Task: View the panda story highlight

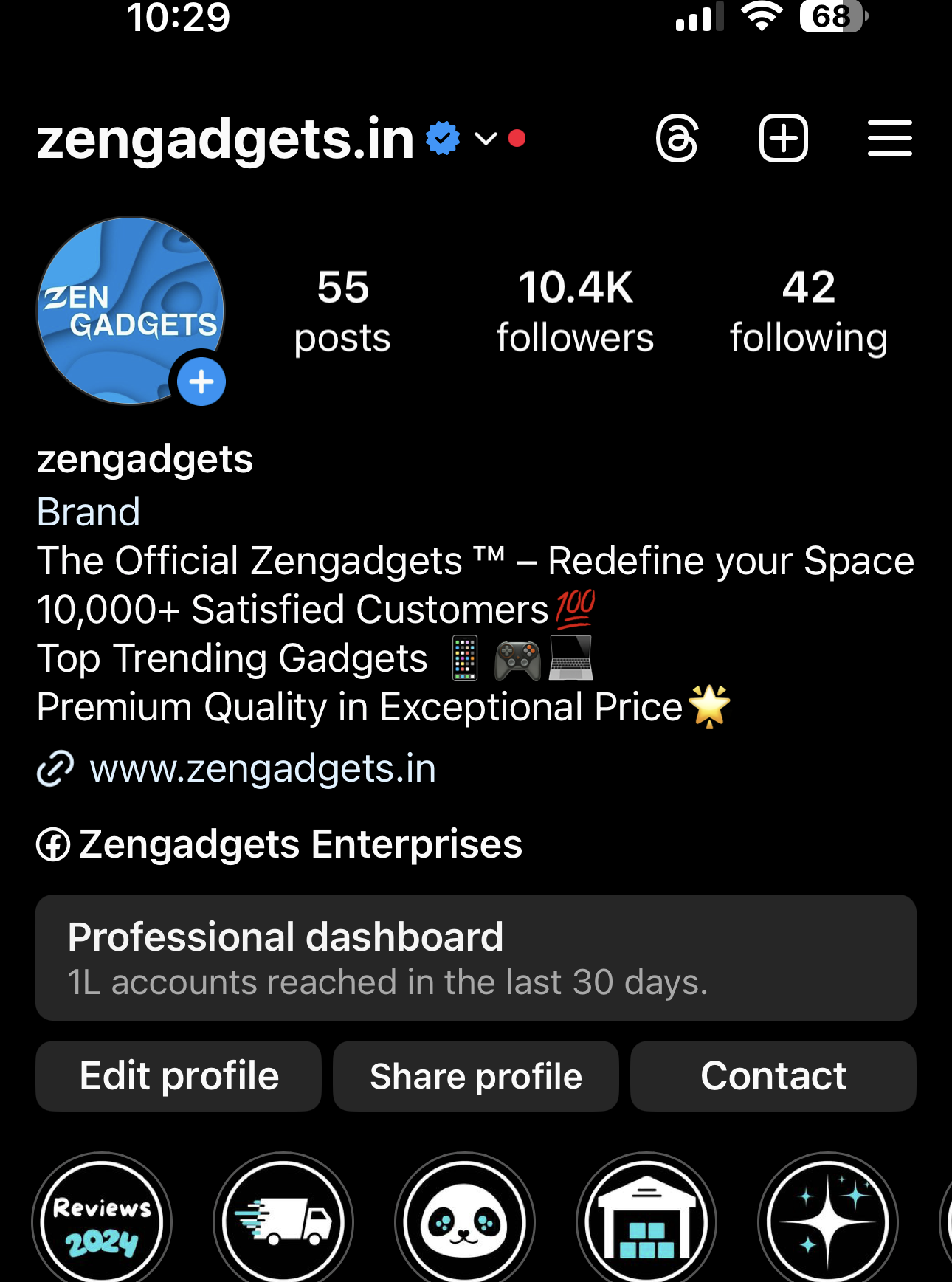Action: click(x=465, y=1221)
